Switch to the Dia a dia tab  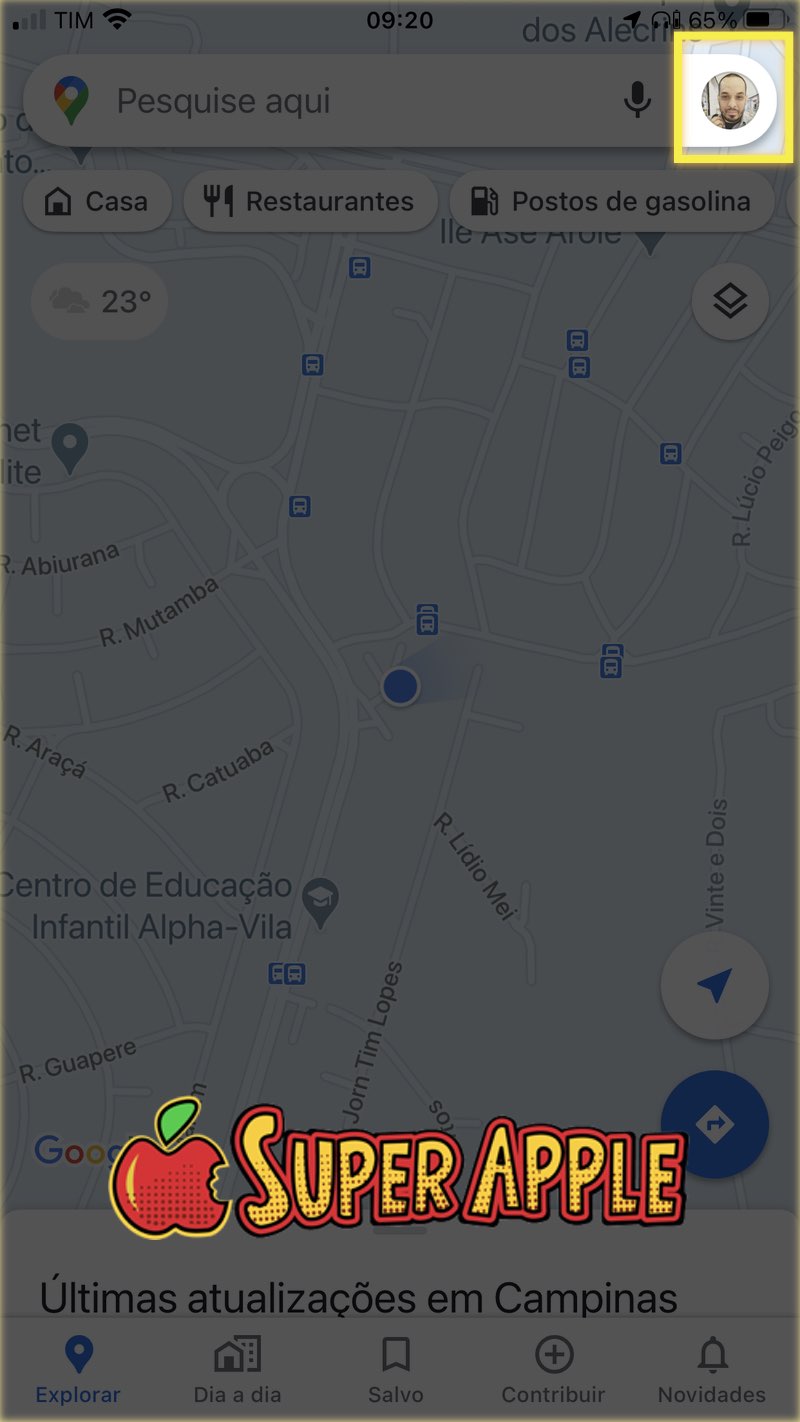click(x=237, y=1370)
